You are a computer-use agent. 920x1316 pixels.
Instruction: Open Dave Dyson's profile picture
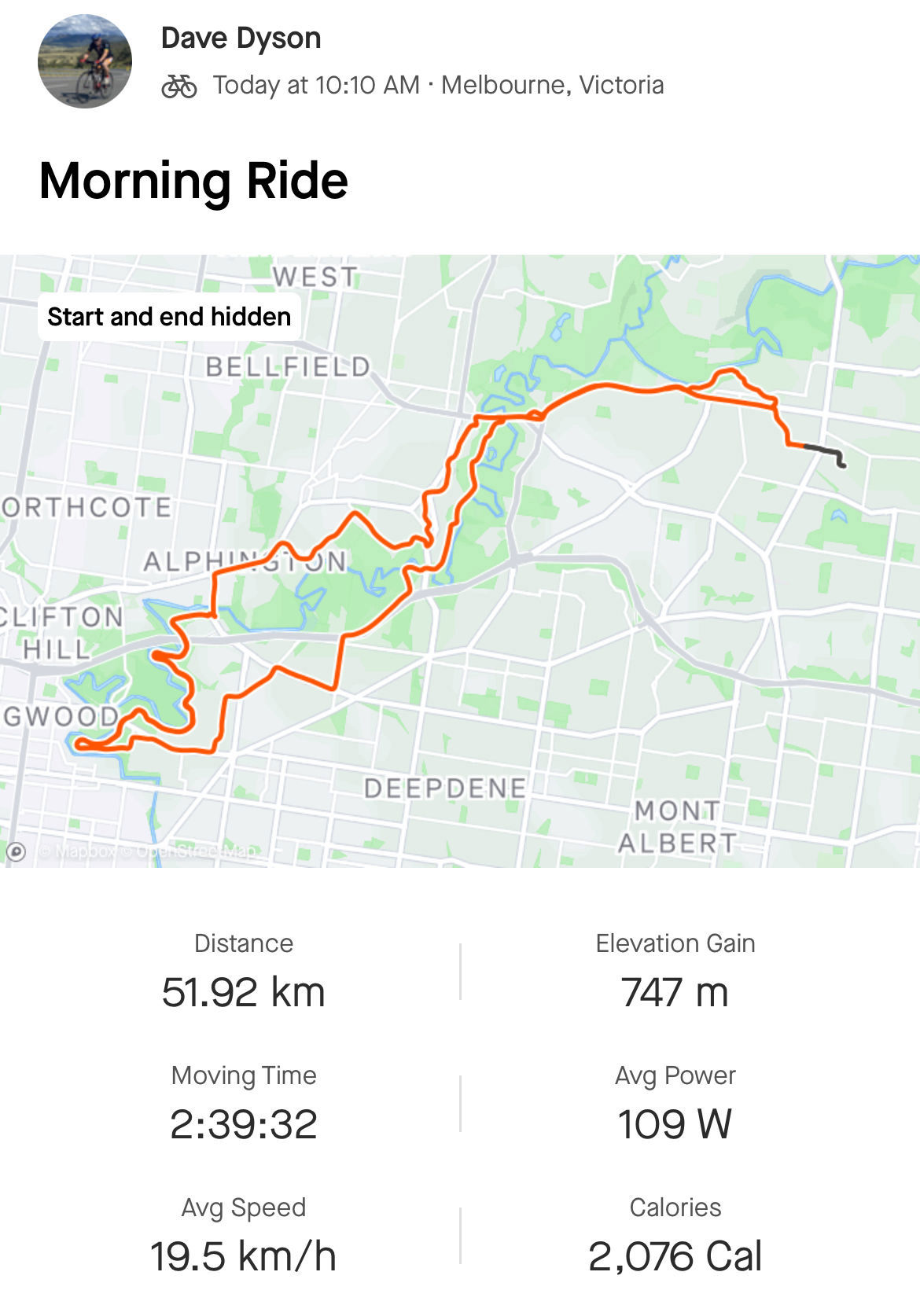(85, 61)
